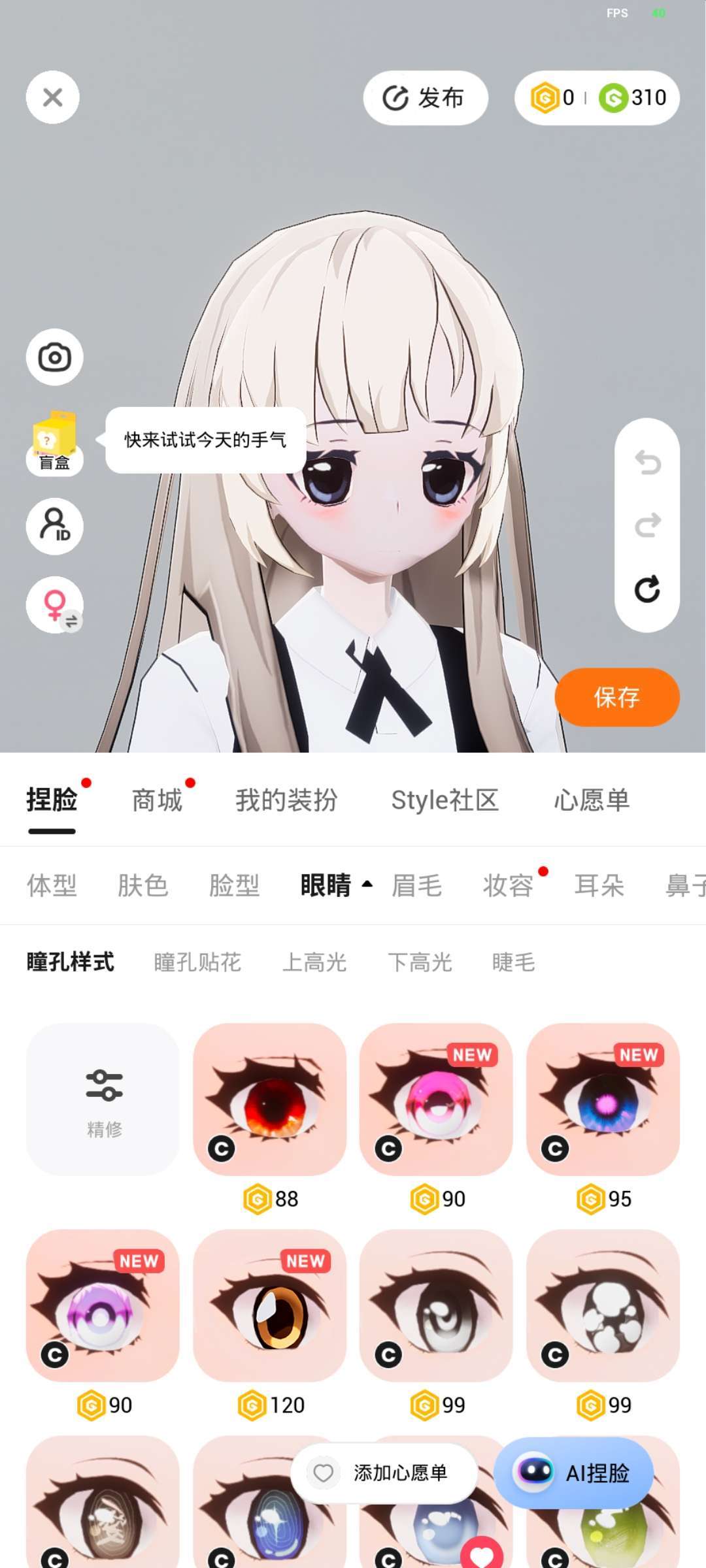Switch to the 商城 tab
Screen dimensions: 706x1568
(157, 800)
